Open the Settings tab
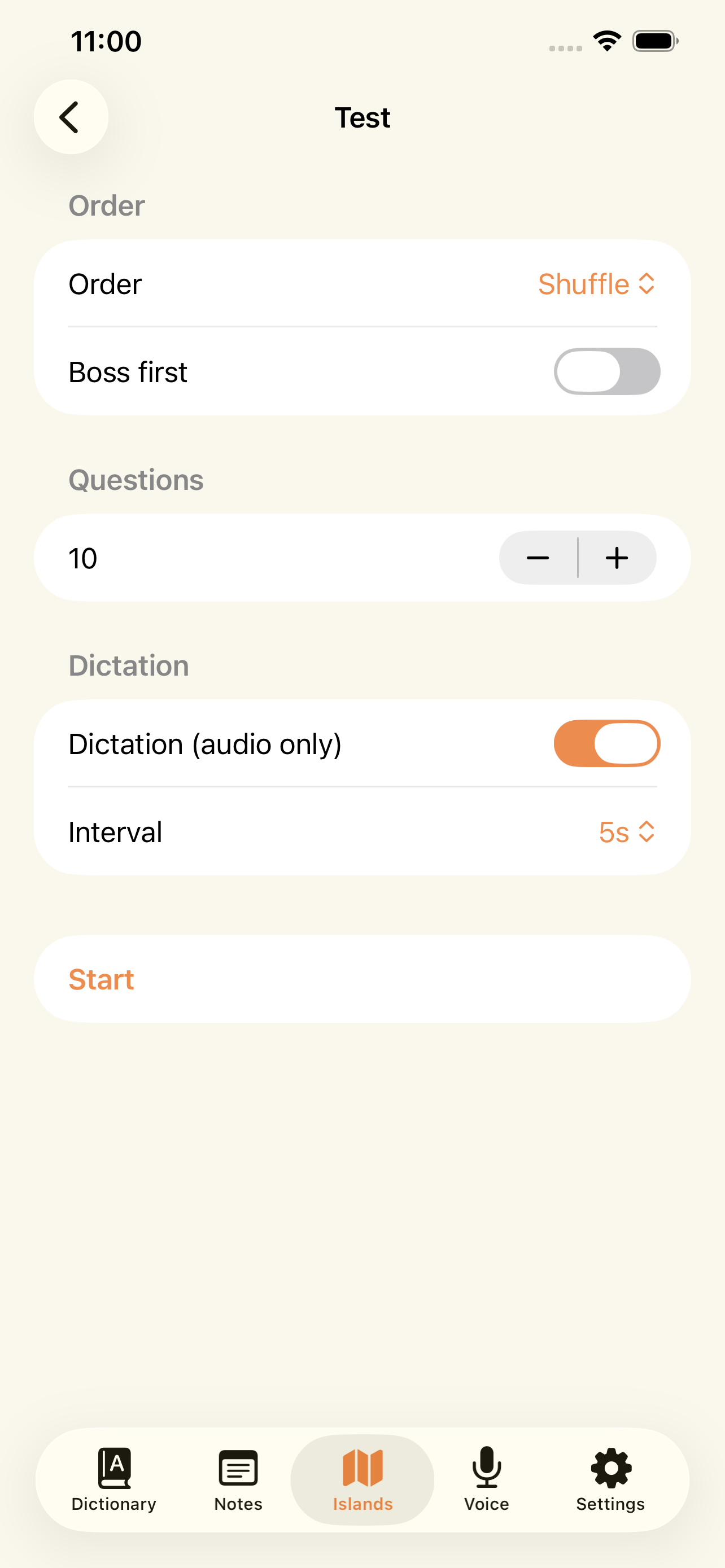Screen dimensions: 725x1568 coord(610,1480)
